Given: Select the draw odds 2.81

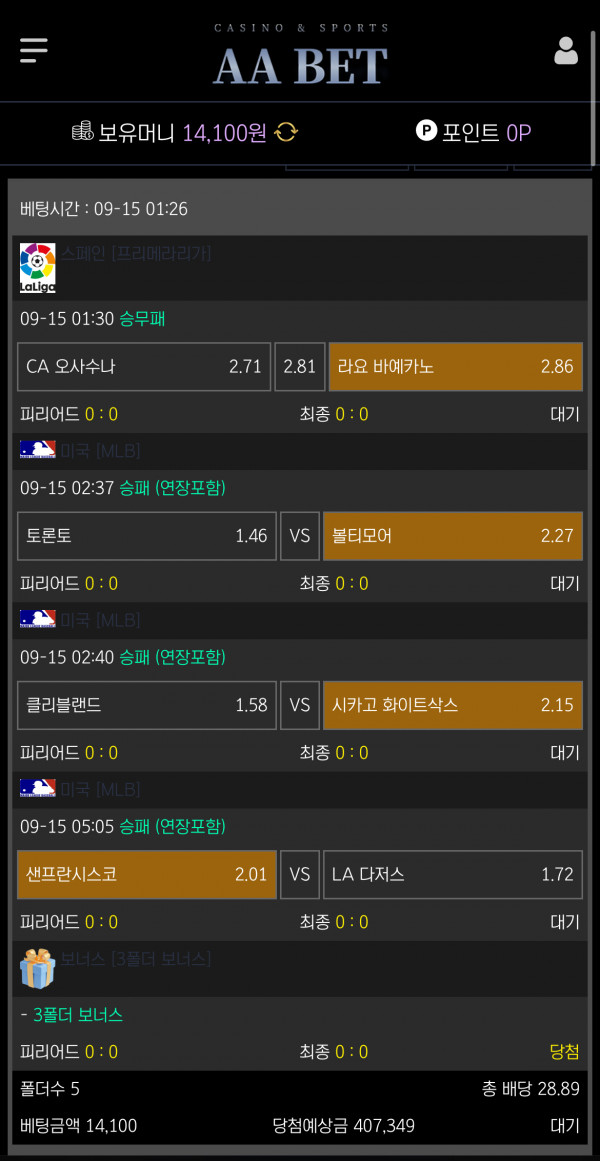Looking at the screenshot, I should click(299, 366).
